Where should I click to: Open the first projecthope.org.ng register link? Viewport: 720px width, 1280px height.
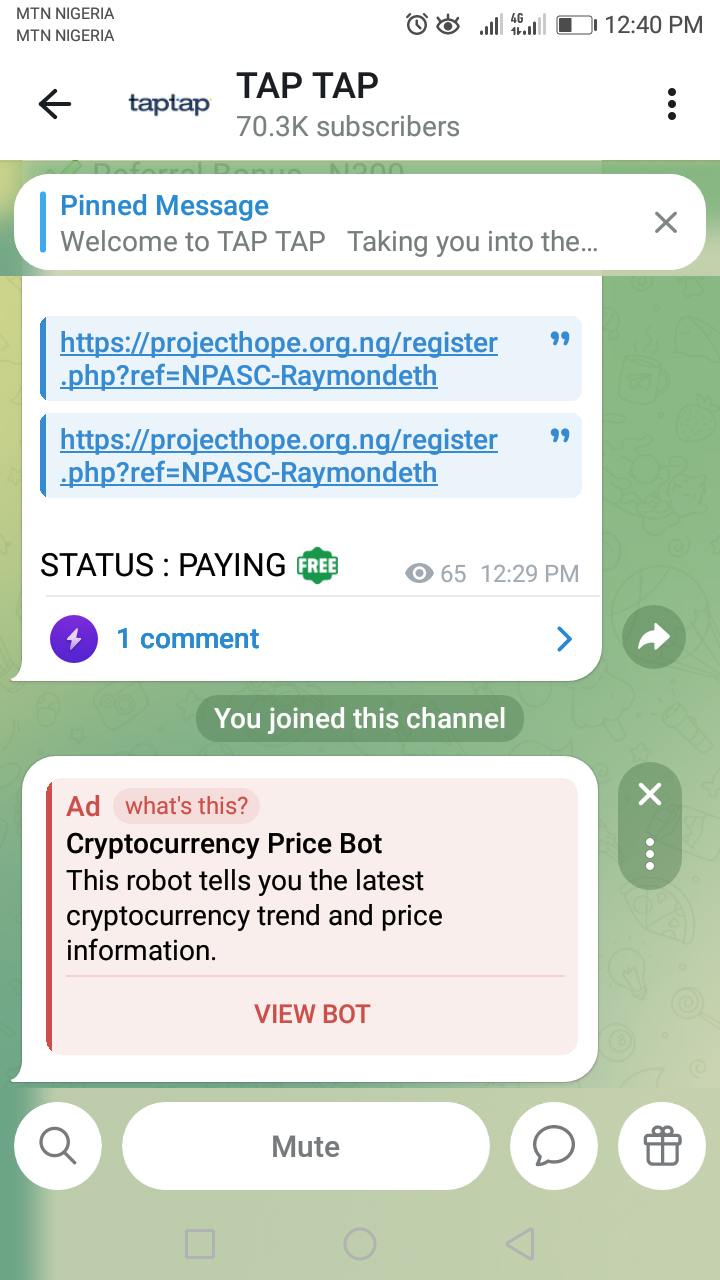278,359
